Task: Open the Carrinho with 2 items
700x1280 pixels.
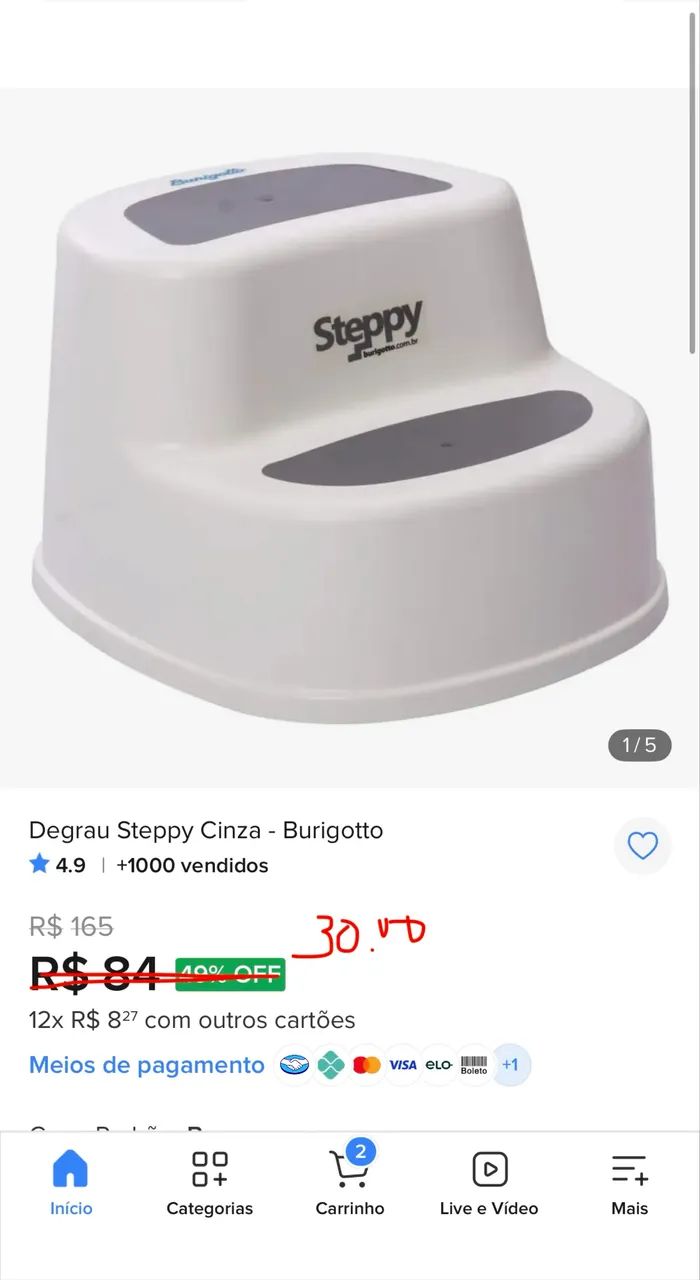Action: click(350, 1183)
